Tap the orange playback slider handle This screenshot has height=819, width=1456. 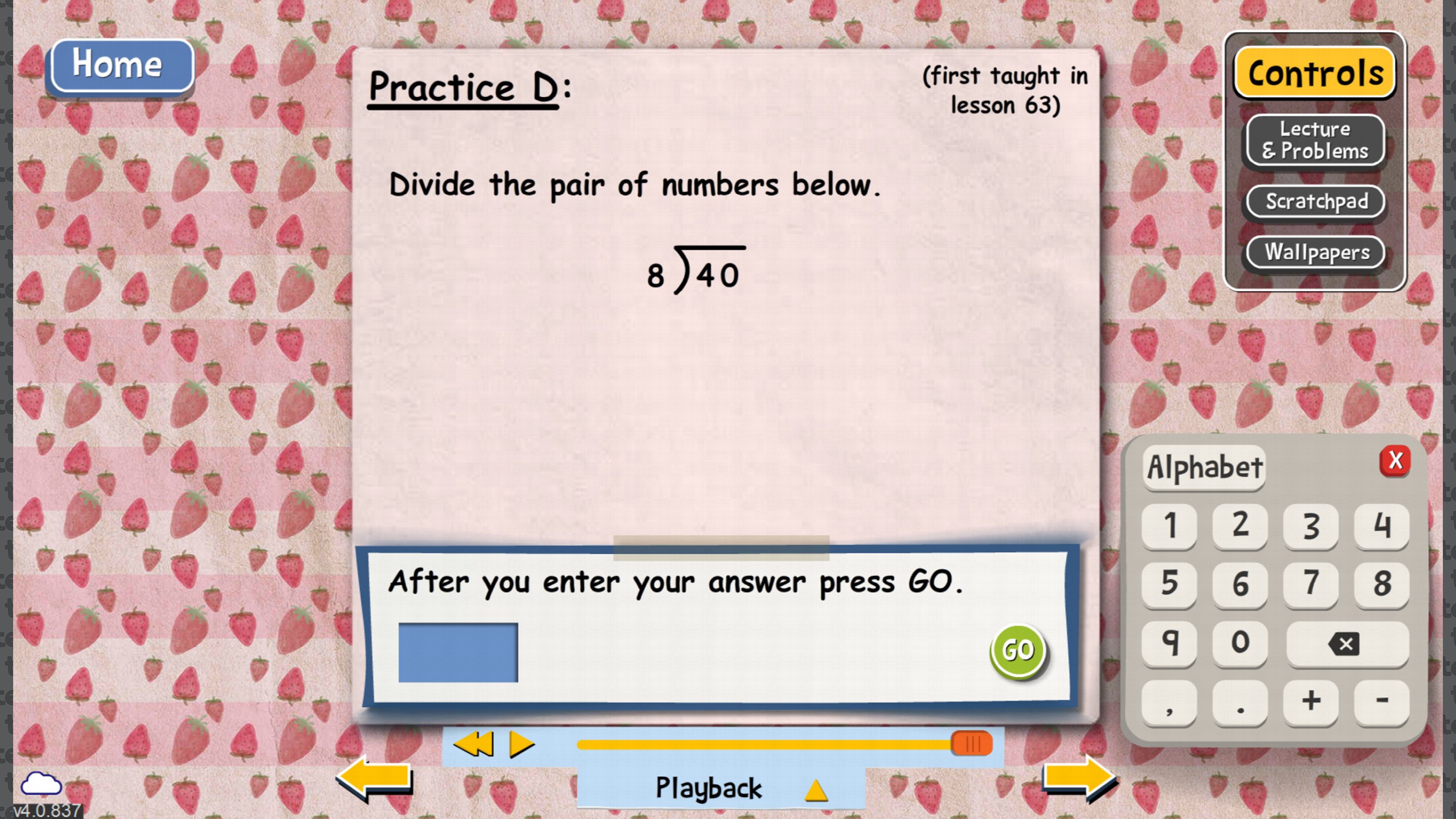[x=972, y=744]
